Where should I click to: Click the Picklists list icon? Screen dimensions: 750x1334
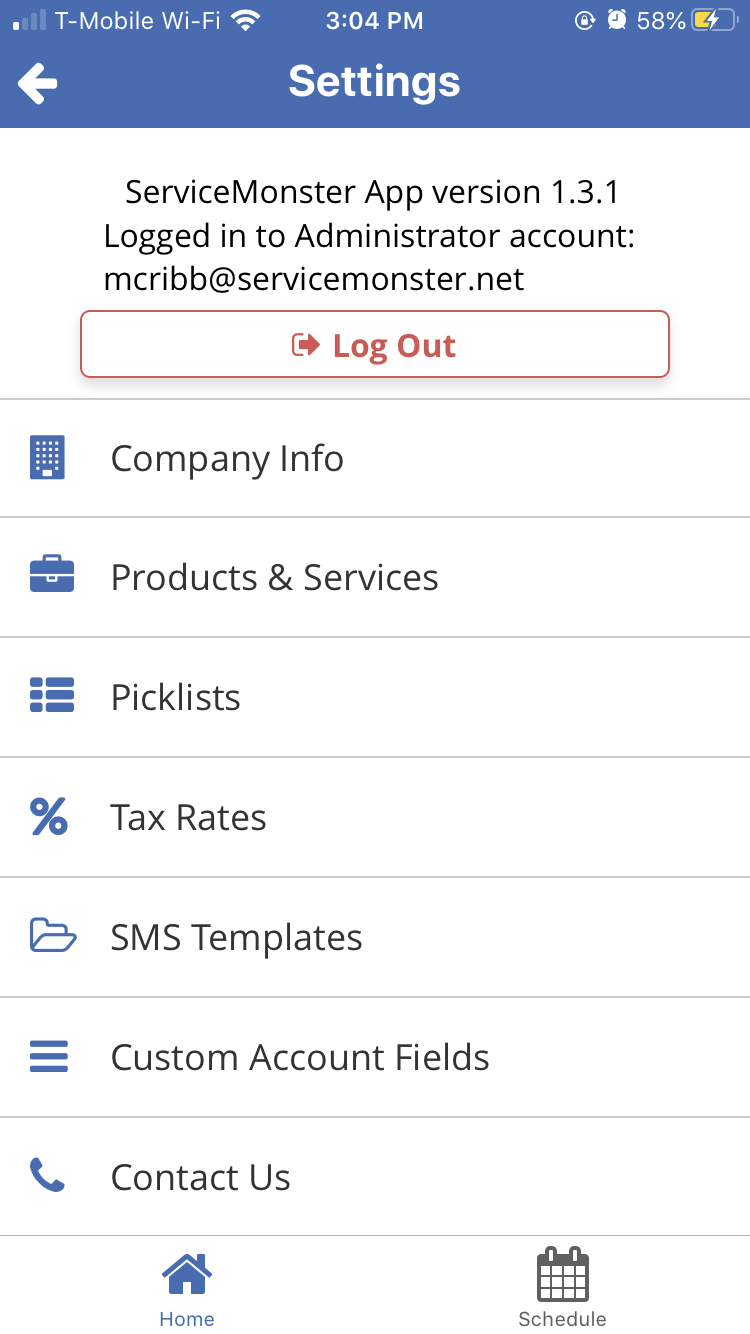pyautogui.click(x=52, y=696)
